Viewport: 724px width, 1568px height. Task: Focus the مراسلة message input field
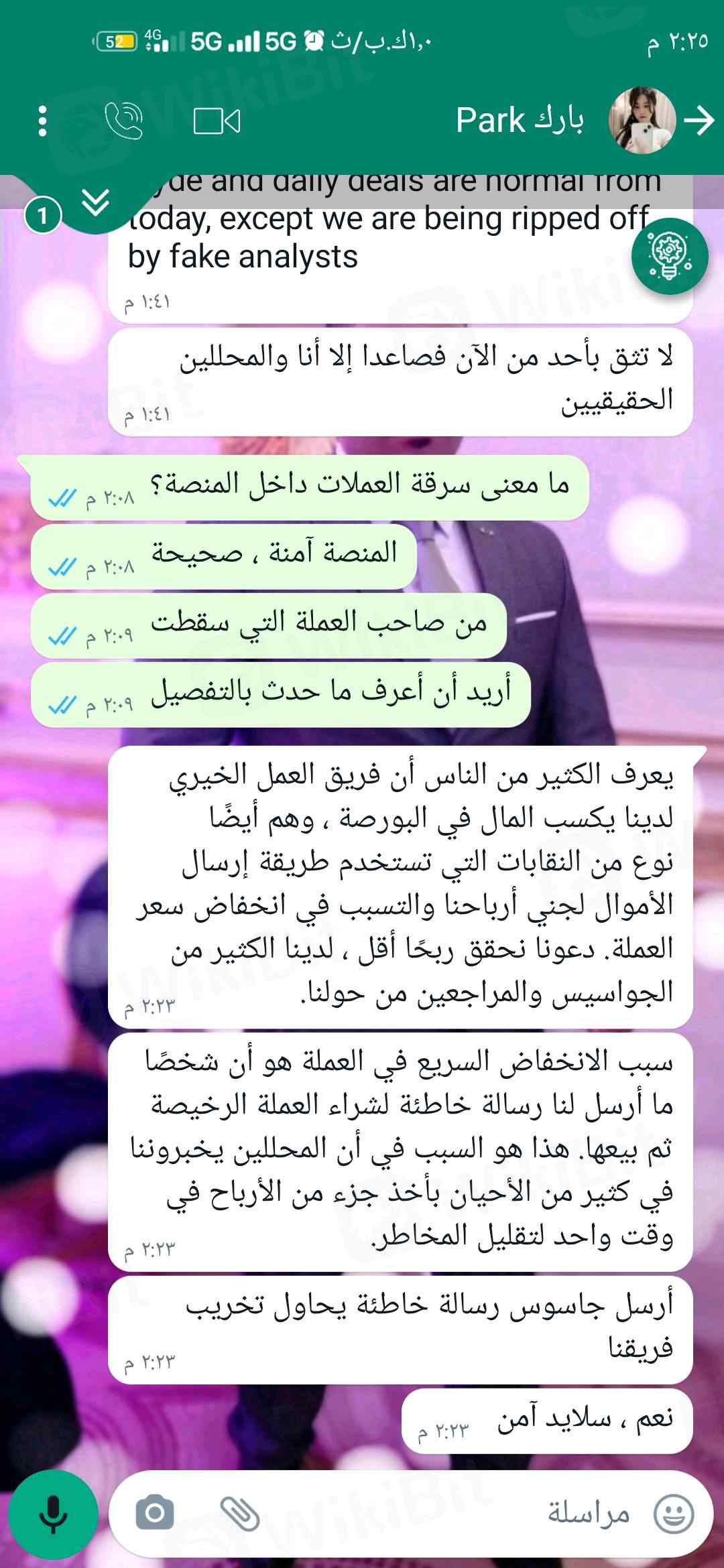[x=469, y=1513]
